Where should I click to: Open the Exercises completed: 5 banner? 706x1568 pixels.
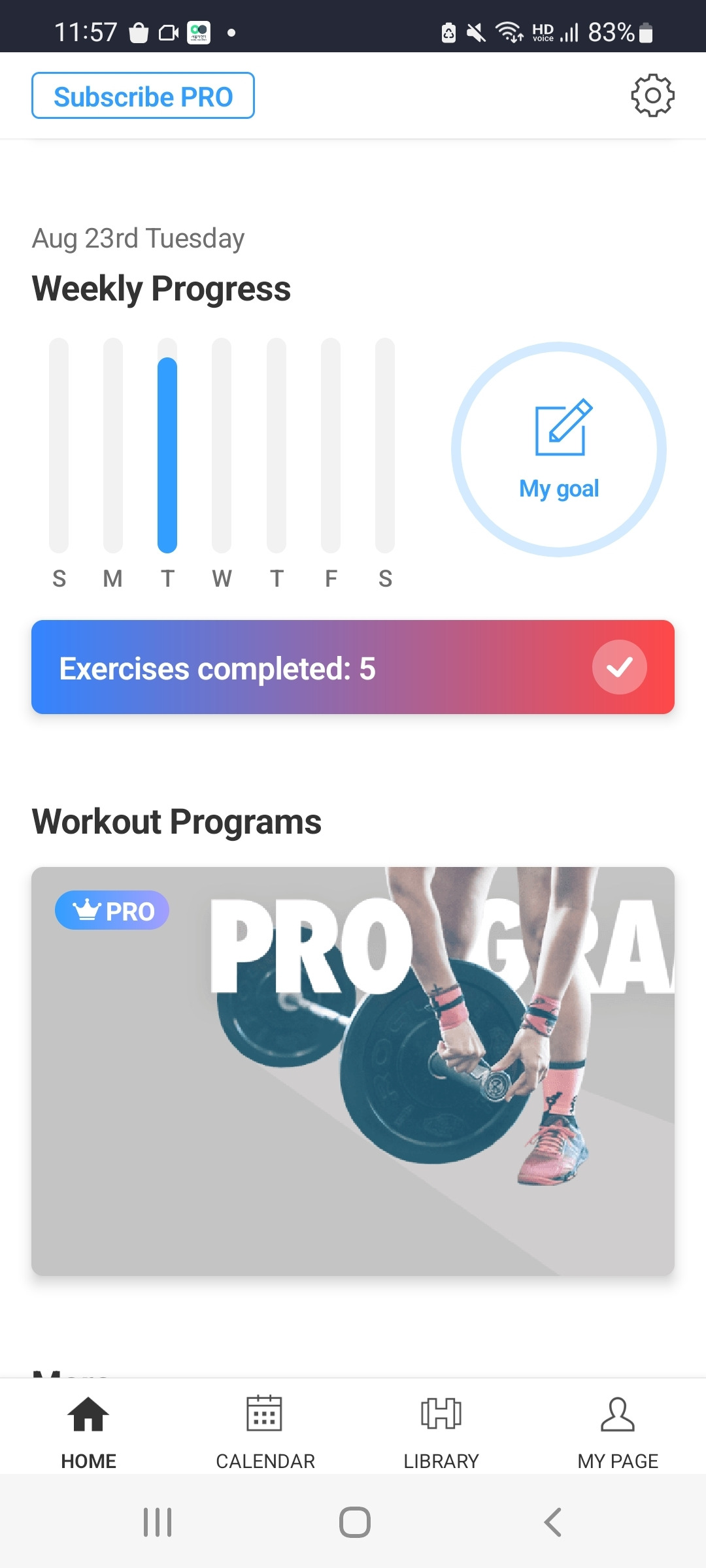[x=353, y=667]
